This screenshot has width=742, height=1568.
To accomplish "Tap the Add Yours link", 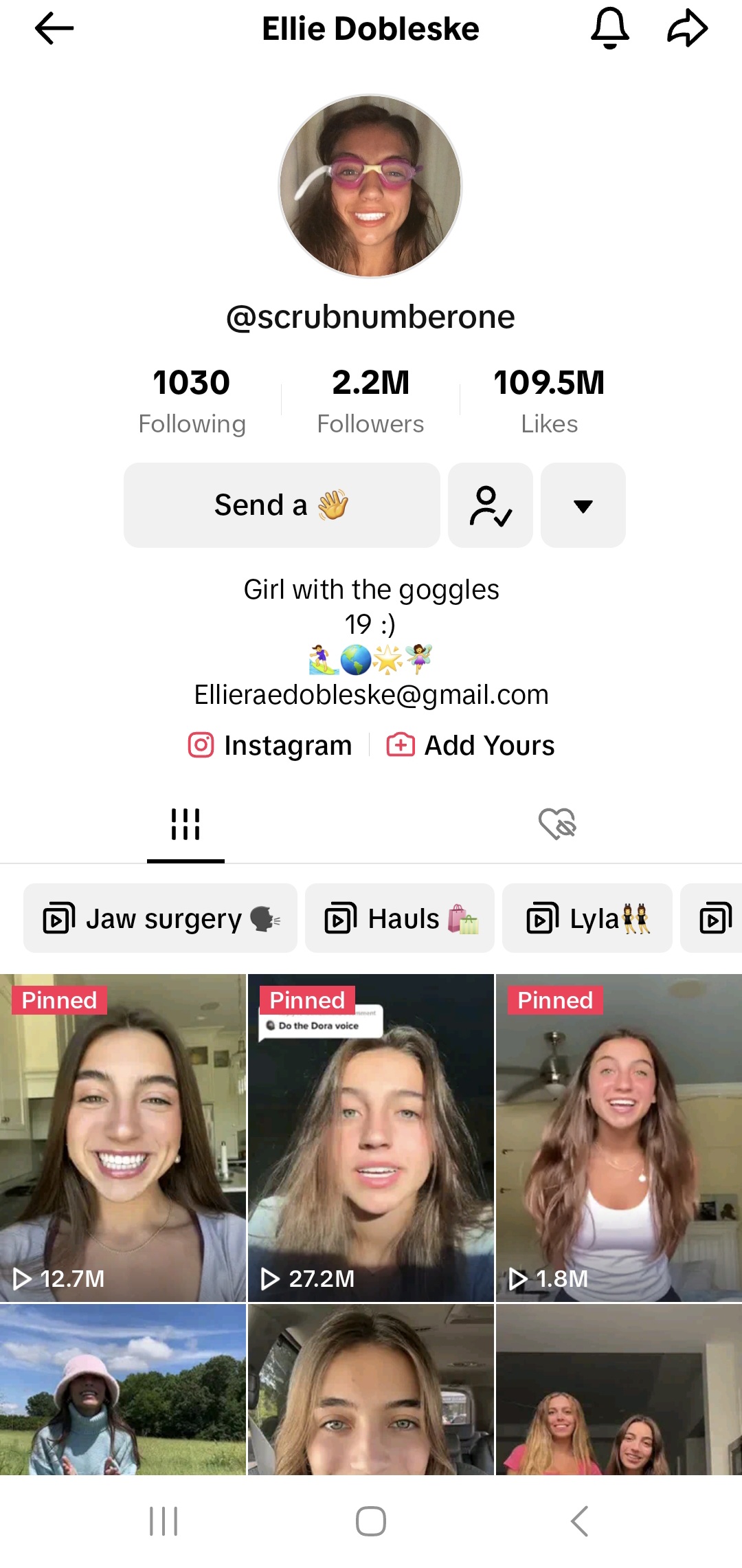I will pyautogui.click(x=471, y=745).
